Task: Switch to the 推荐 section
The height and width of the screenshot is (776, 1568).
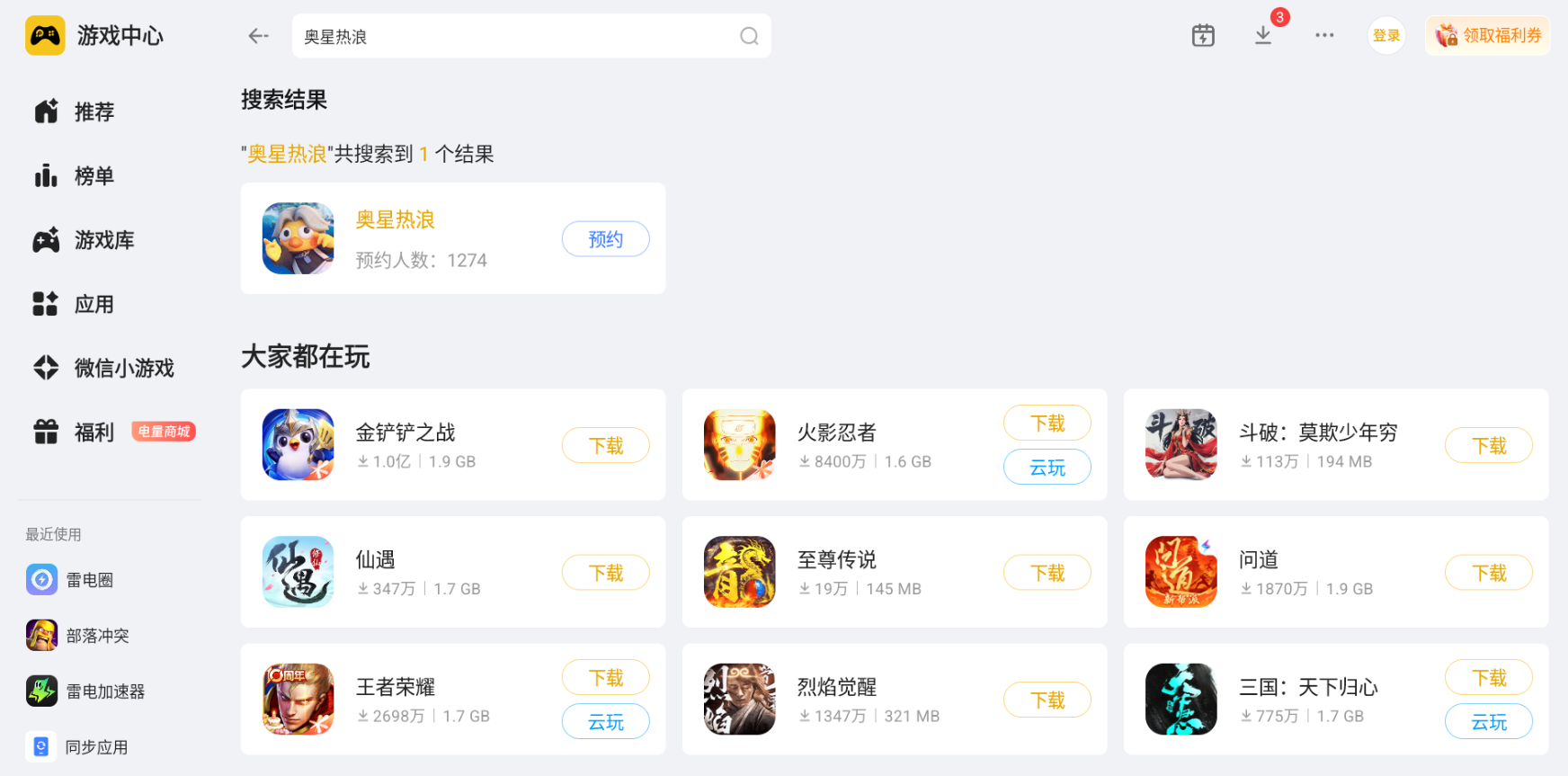Action: [75, 111]
